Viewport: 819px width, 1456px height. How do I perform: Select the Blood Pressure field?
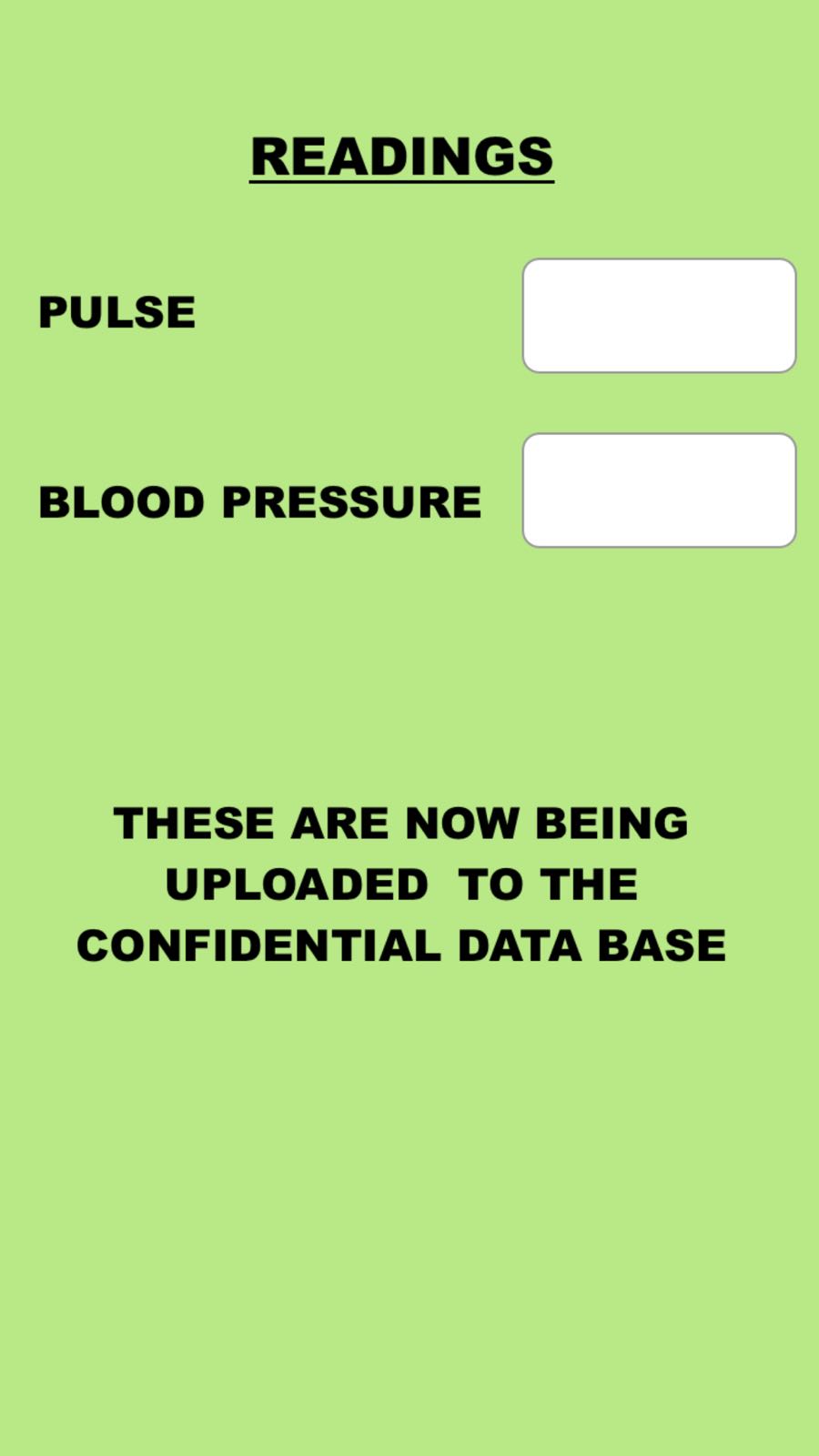point(659,490)
